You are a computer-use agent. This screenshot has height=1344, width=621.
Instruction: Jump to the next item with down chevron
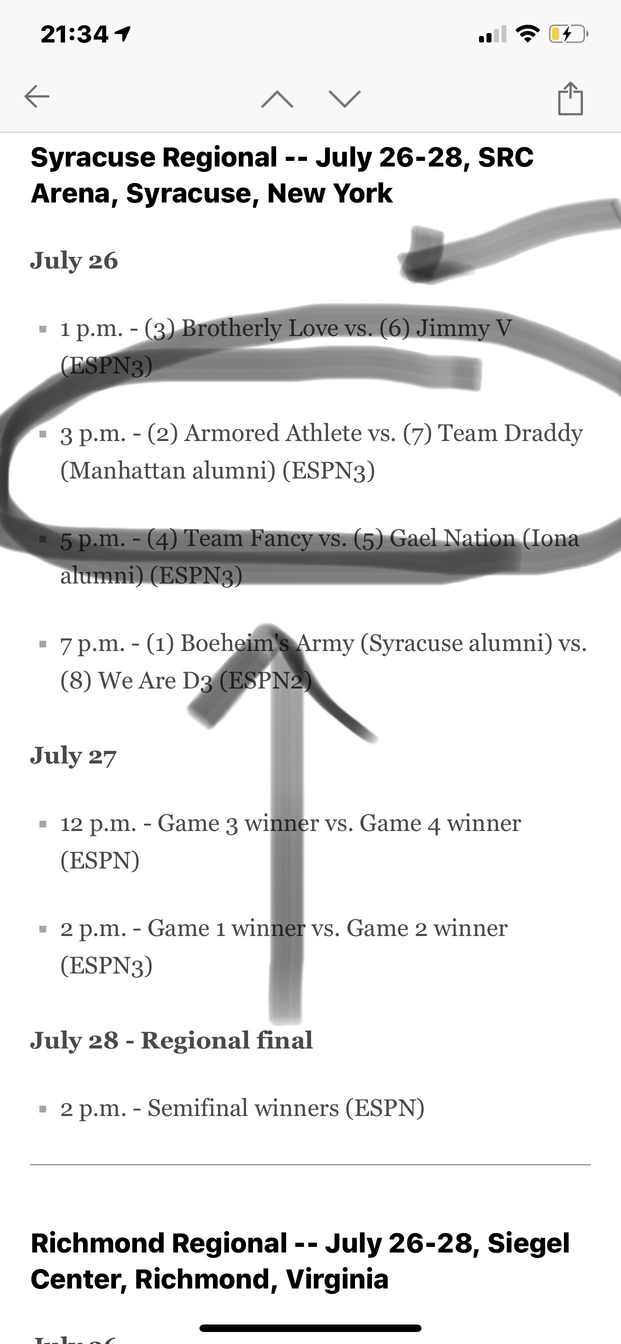[x=344, y=98]
